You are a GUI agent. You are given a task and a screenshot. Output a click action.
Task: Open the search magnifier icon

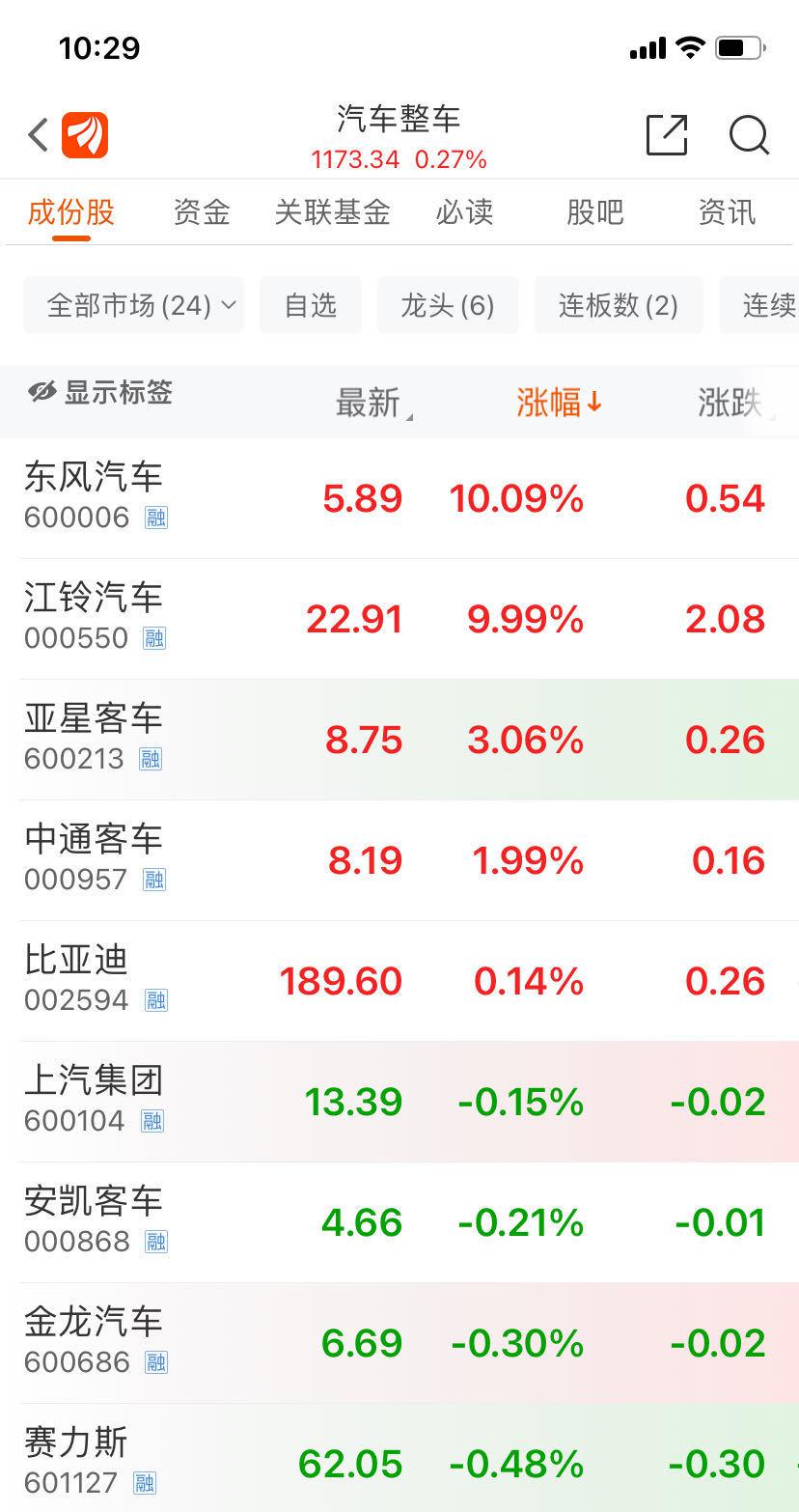pyautogui.click(x=749, y=135)
